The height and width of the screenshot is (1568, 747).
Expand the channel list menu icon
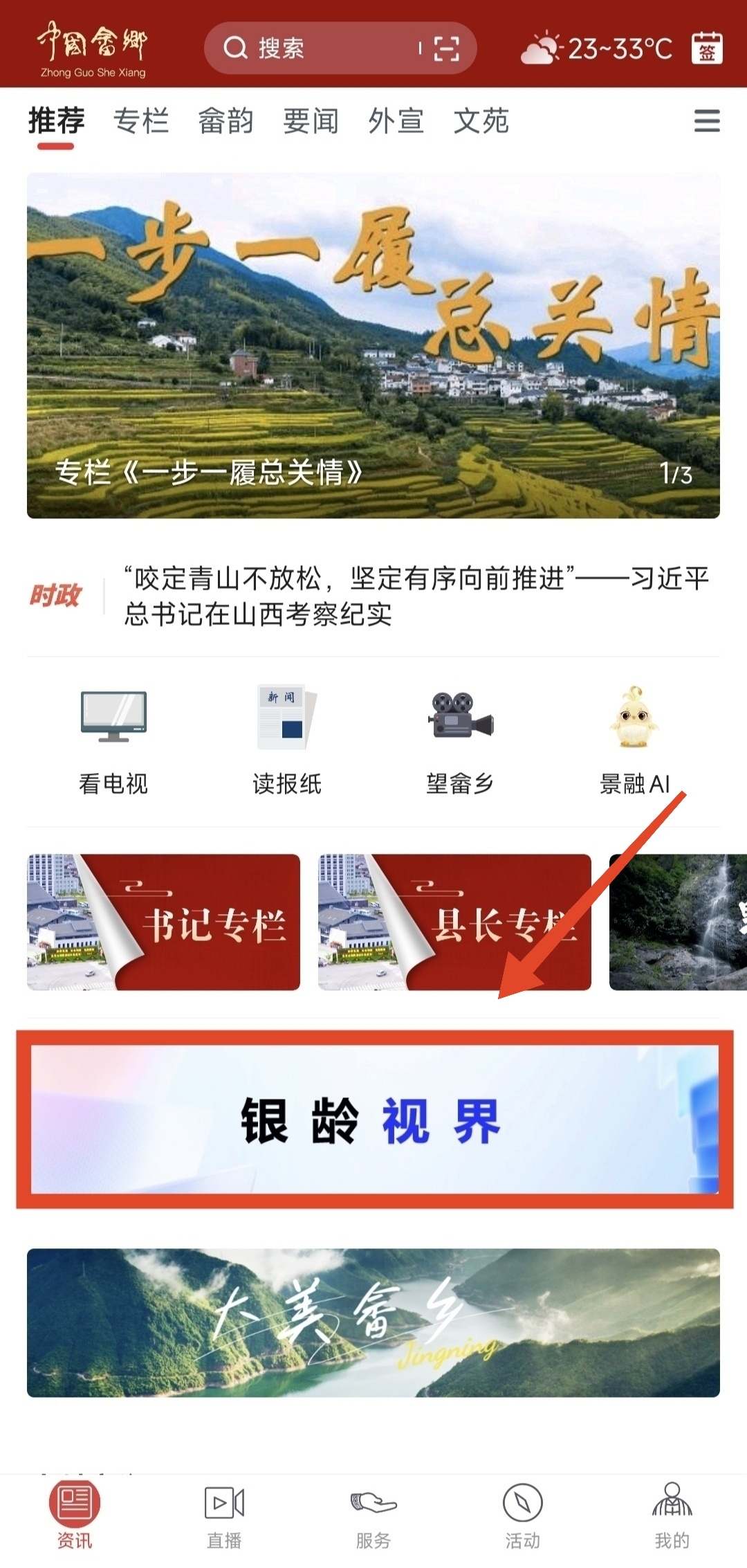pos(707,121)
